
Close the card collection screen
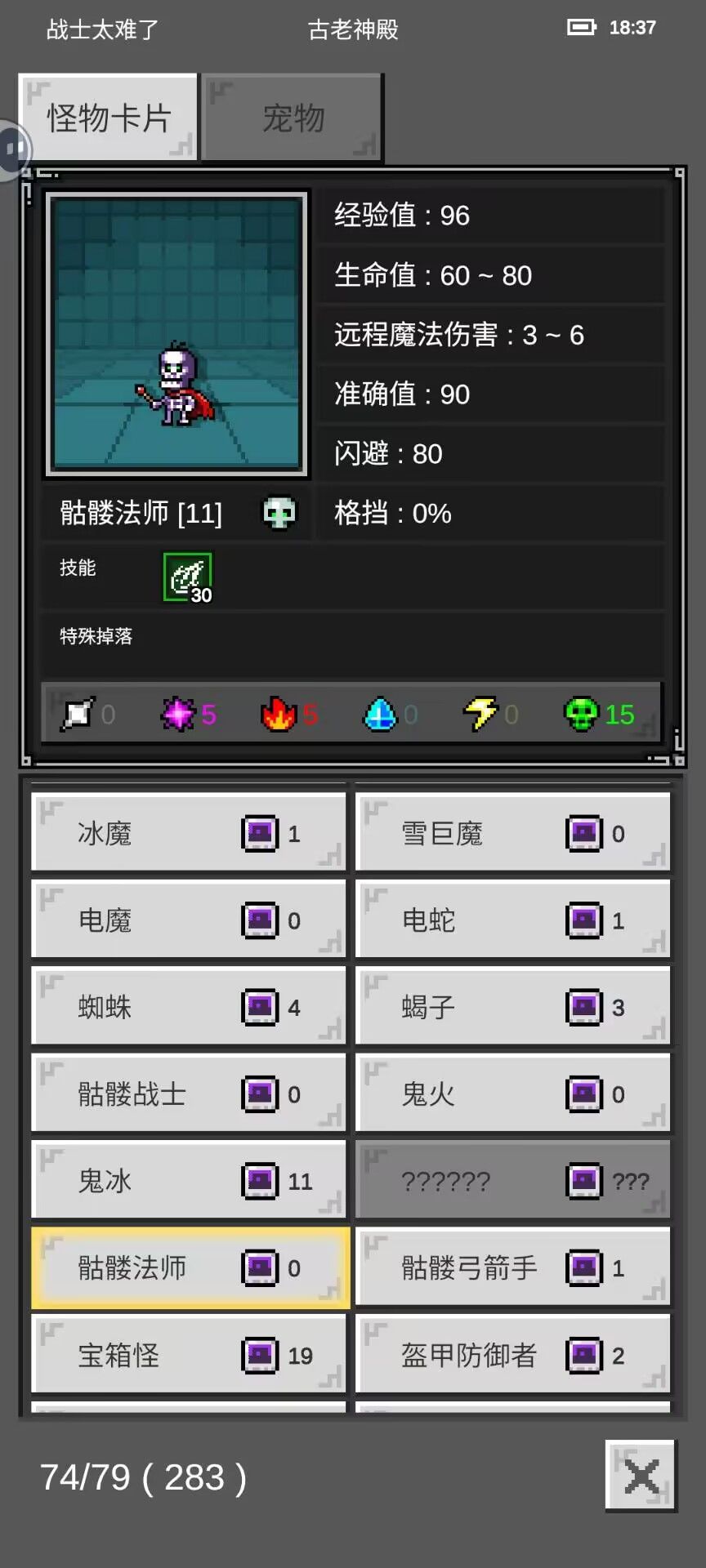[x=641, y=1477]
